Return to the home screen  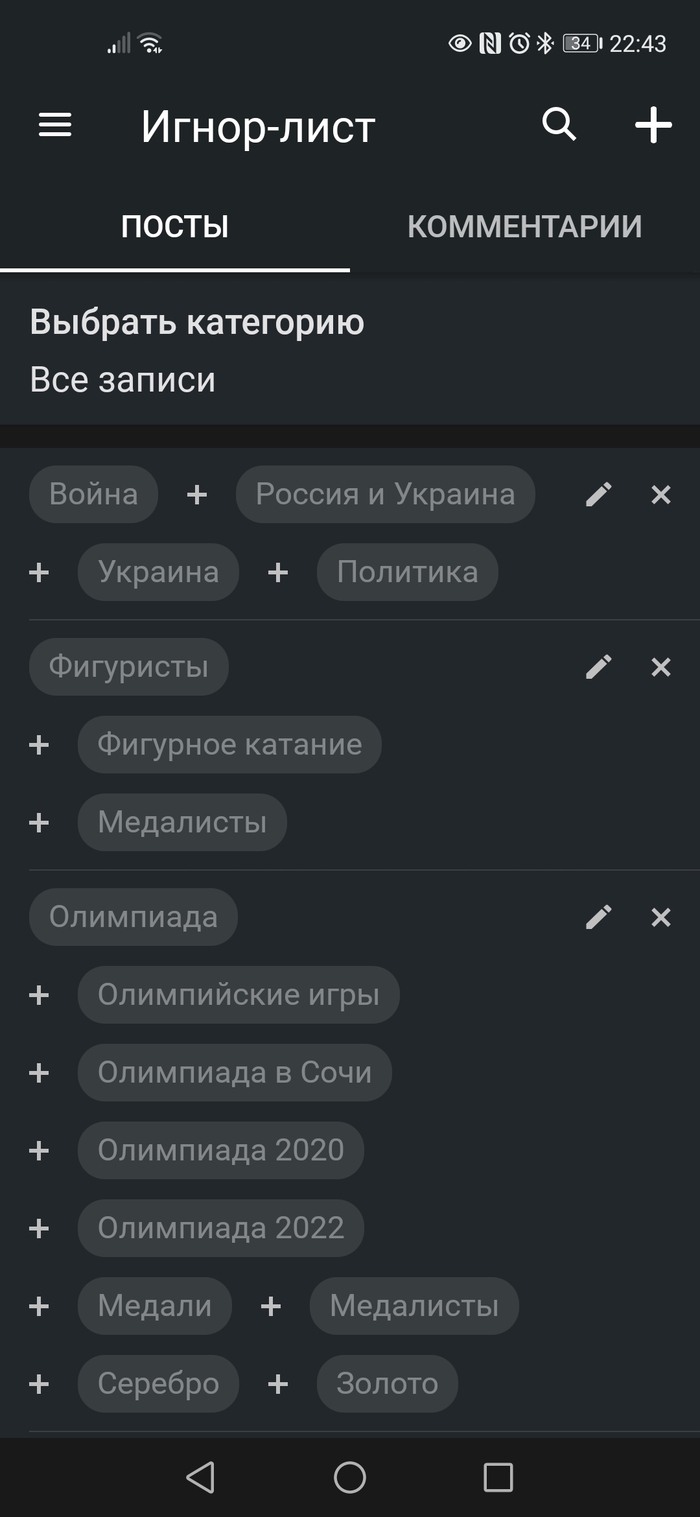point(350,1477)
